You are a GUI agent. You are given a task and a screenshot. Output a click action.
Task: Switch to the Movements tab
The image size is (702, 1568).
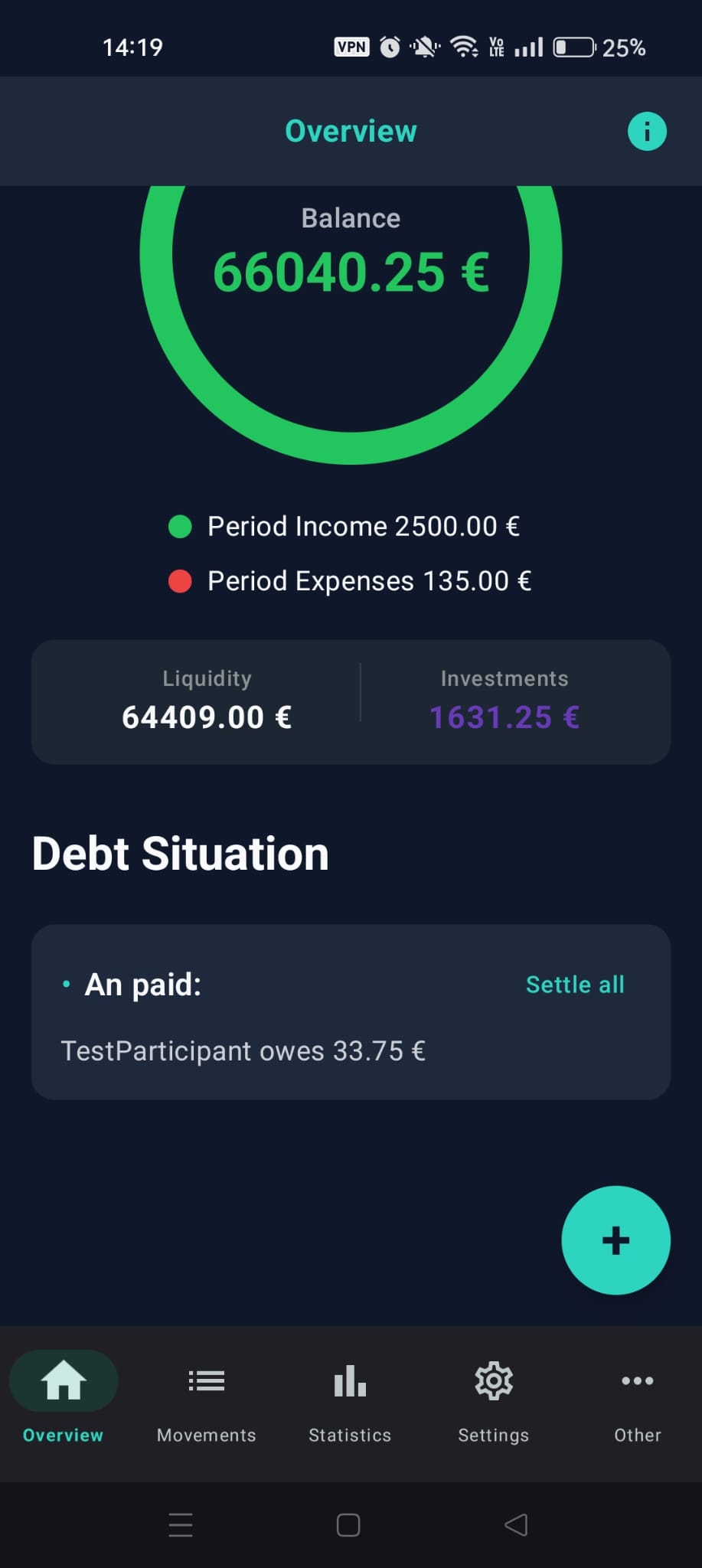point(207,1403)
